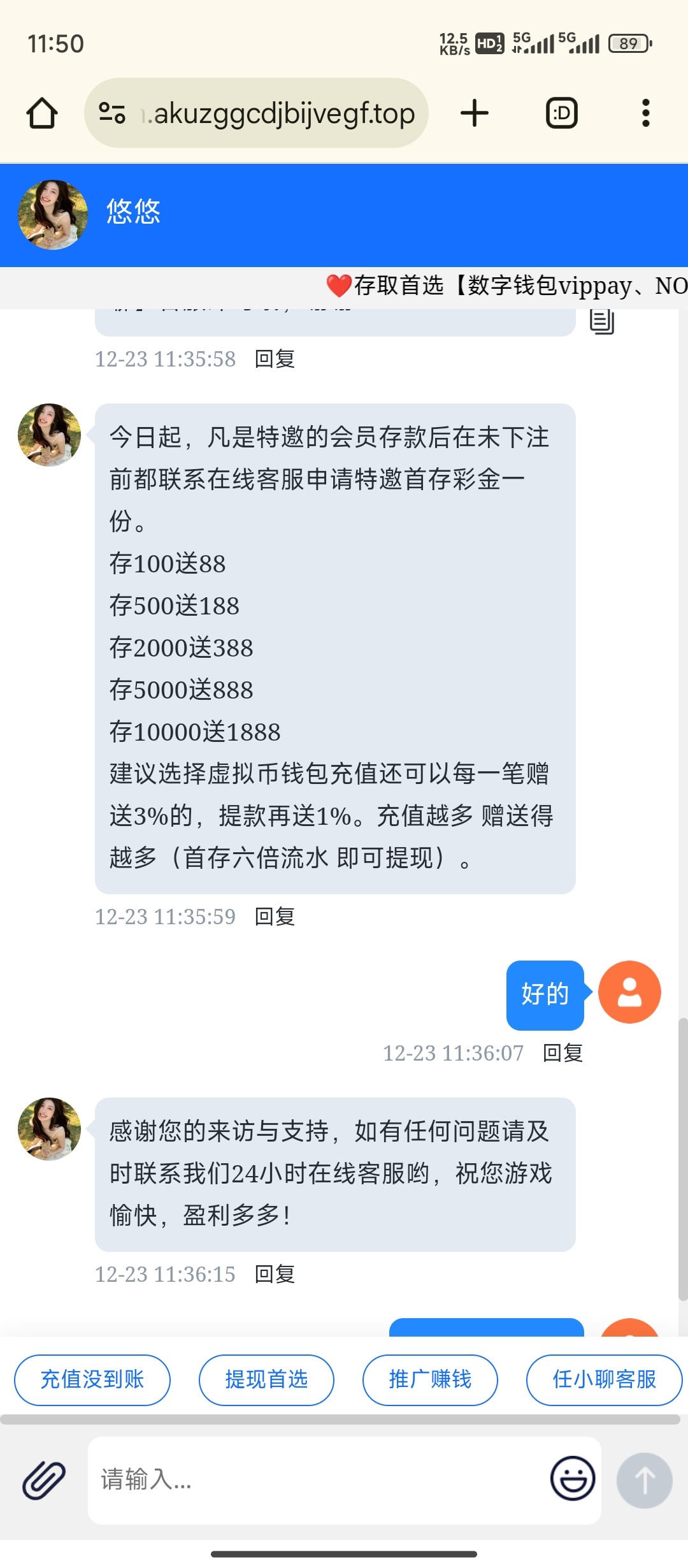Click the battery level indicator
Image resolution: width=688 pixels, height=1568 pixels.
tap(627, 42)
